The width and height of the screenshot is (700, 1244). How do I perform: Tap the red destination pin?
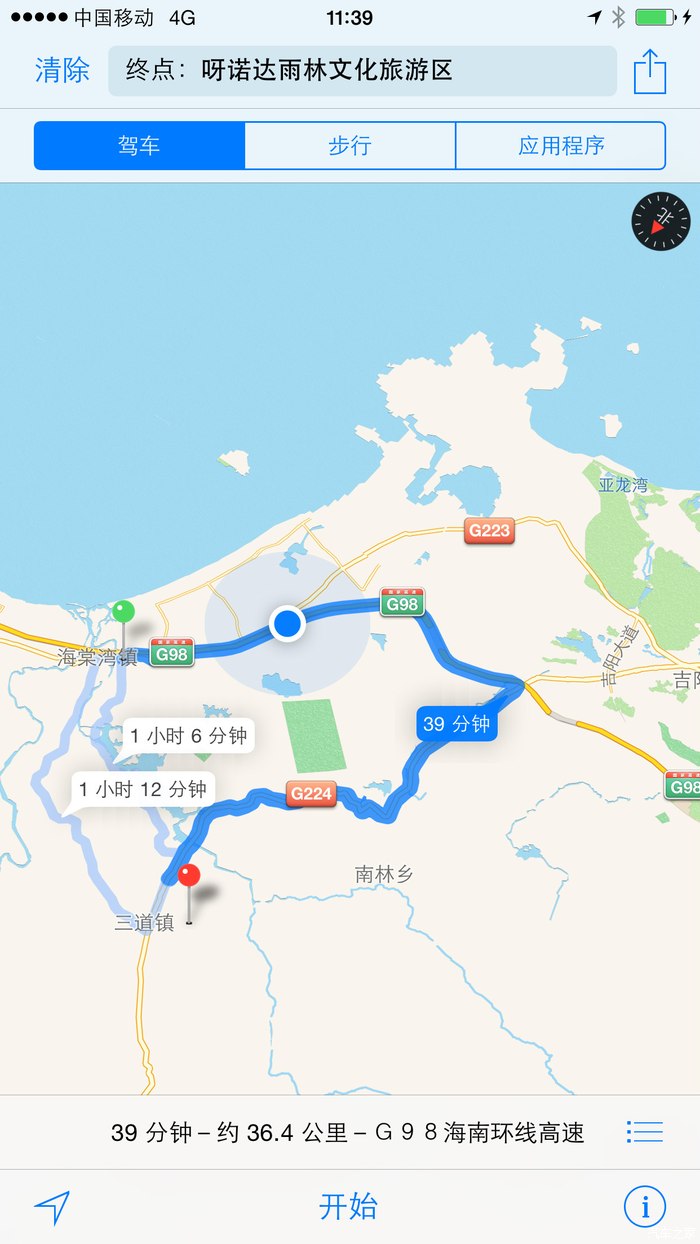188,878
